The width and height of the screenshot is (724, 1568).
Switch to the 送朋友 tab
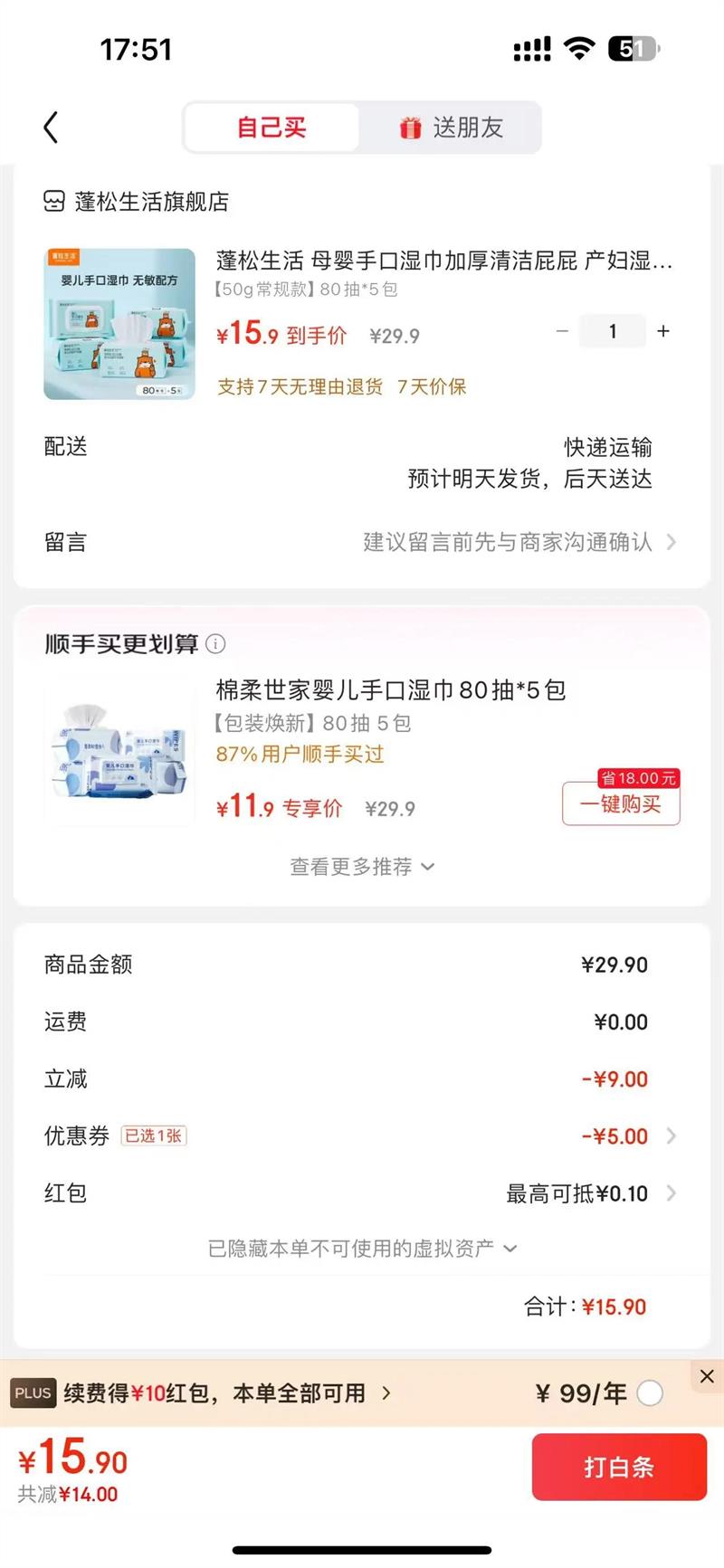click(451, 128)
